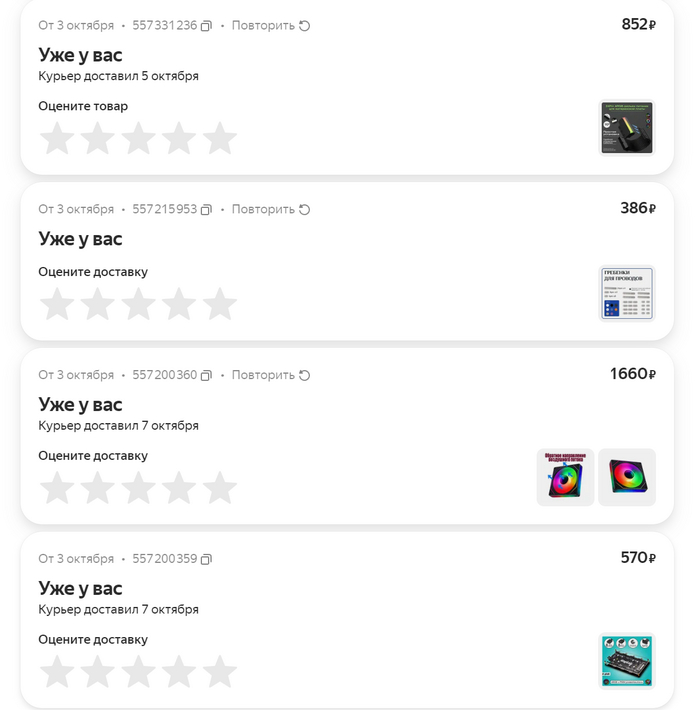Image resolution: width=700 pixels, height=710 pixels.
Task: Copy order number 557331236
Action: click(x=206, y=26)
